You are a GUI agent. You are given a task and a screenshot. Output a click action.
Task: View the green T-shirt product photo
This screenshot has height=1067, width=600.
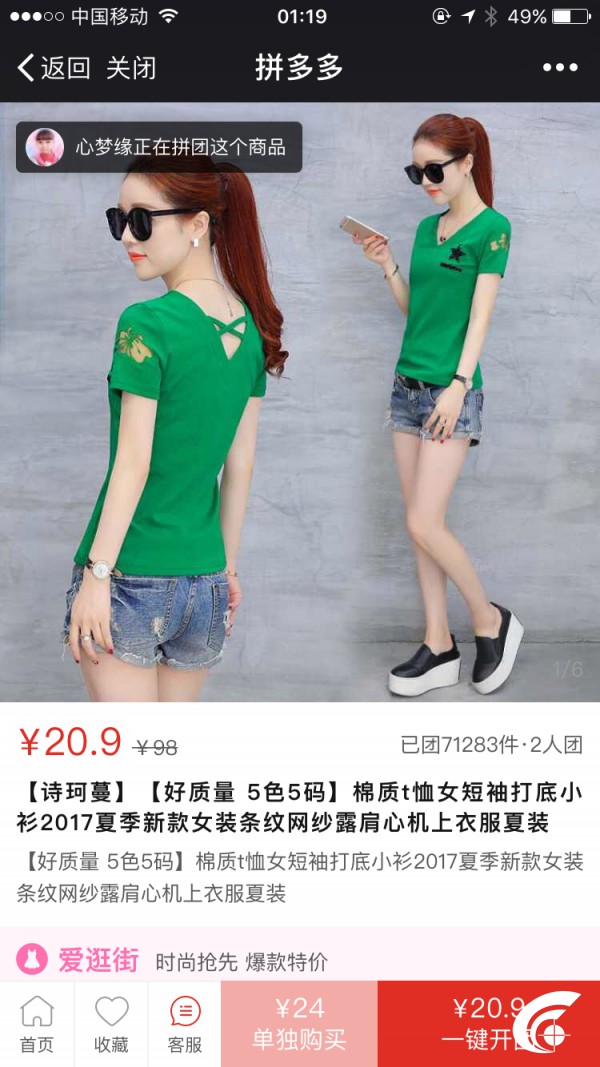click(x=300, y=401)
